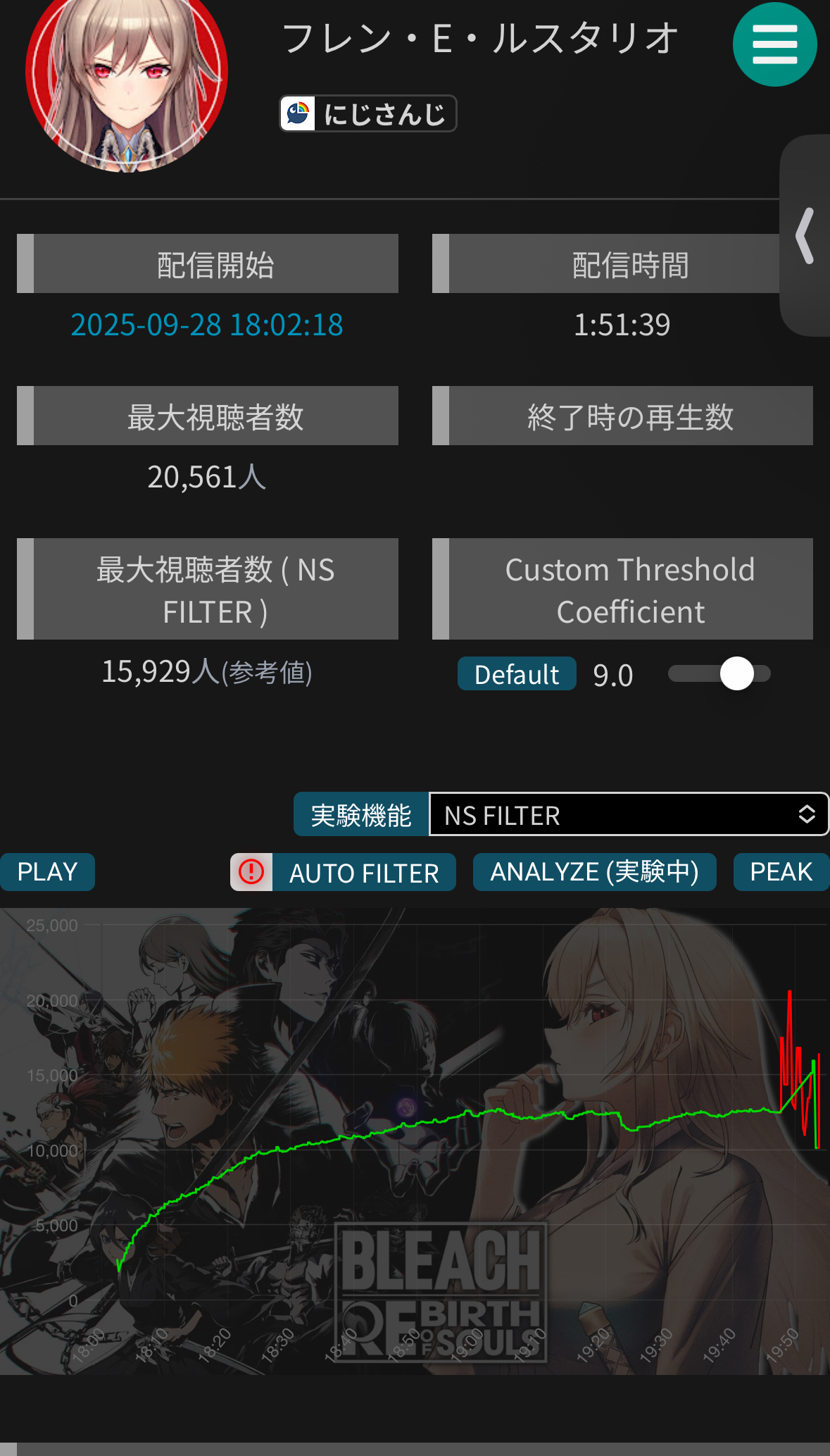Tap the PLAY button
830x1456 pixels.
[x=47, y=872]
